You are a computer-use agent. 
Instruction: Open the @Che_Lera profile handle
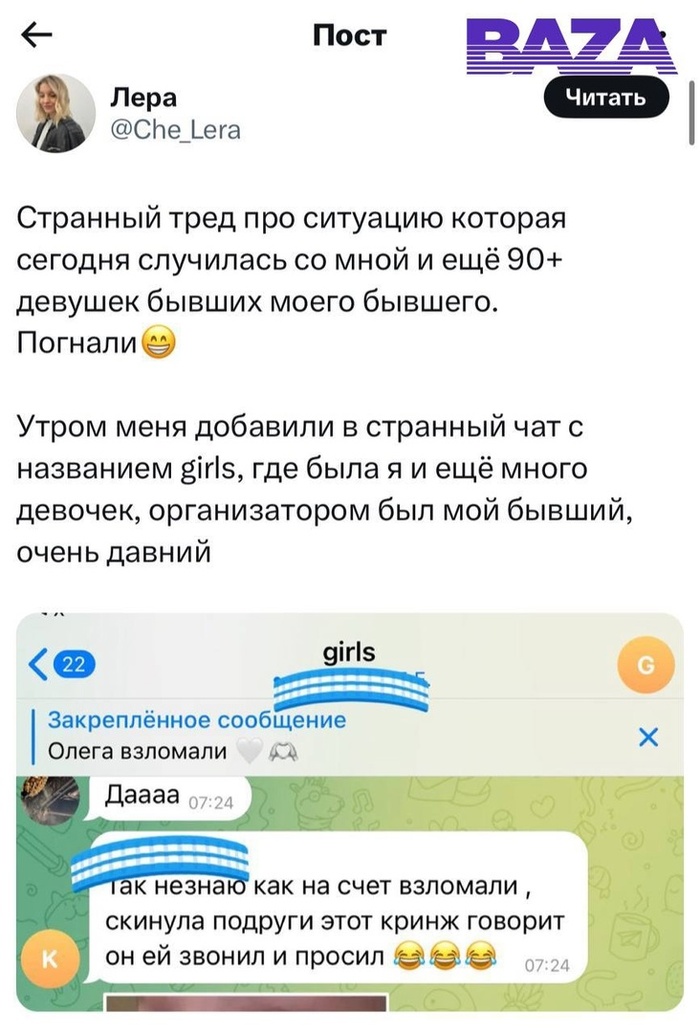pos(174,130)
